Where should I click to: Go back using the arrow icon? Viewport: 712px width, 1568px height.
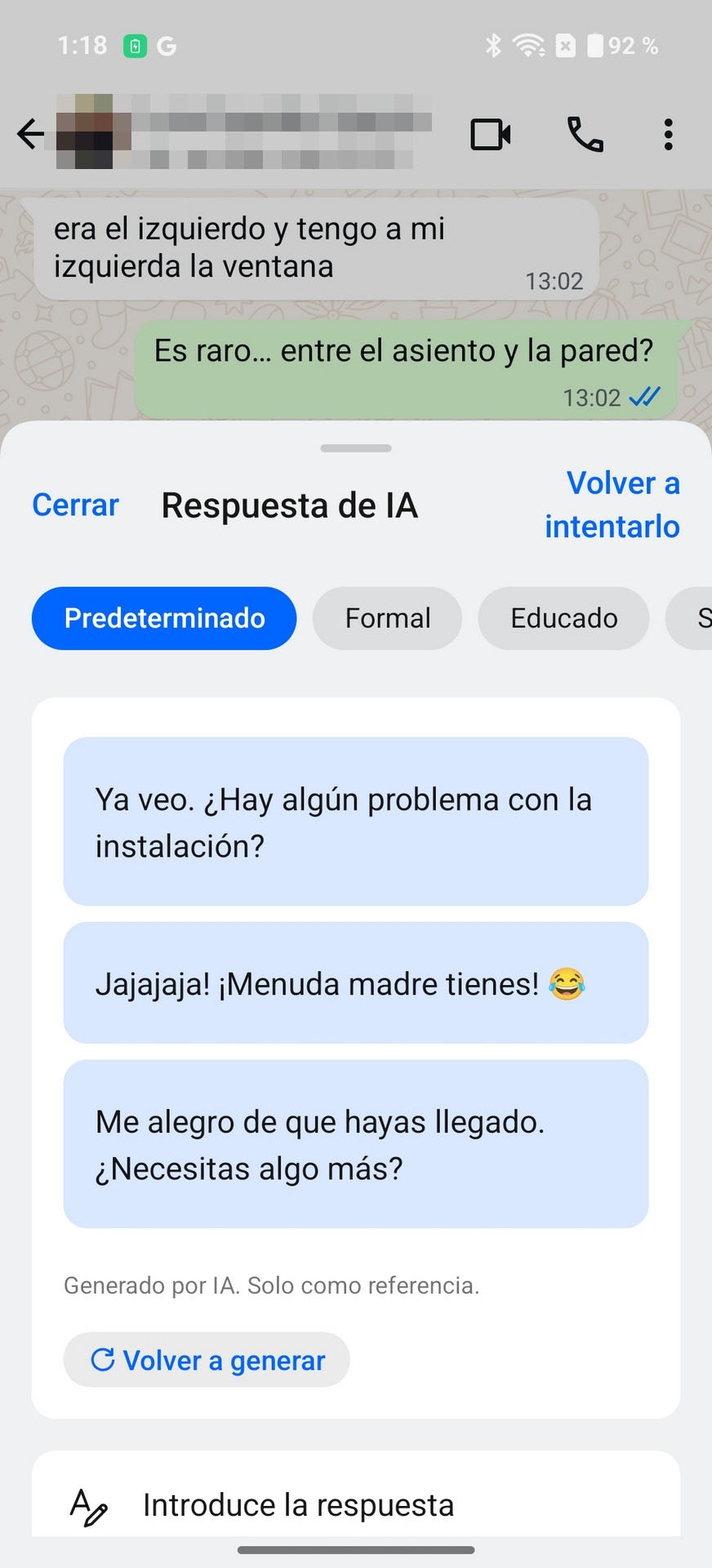(x=30, y=134)
